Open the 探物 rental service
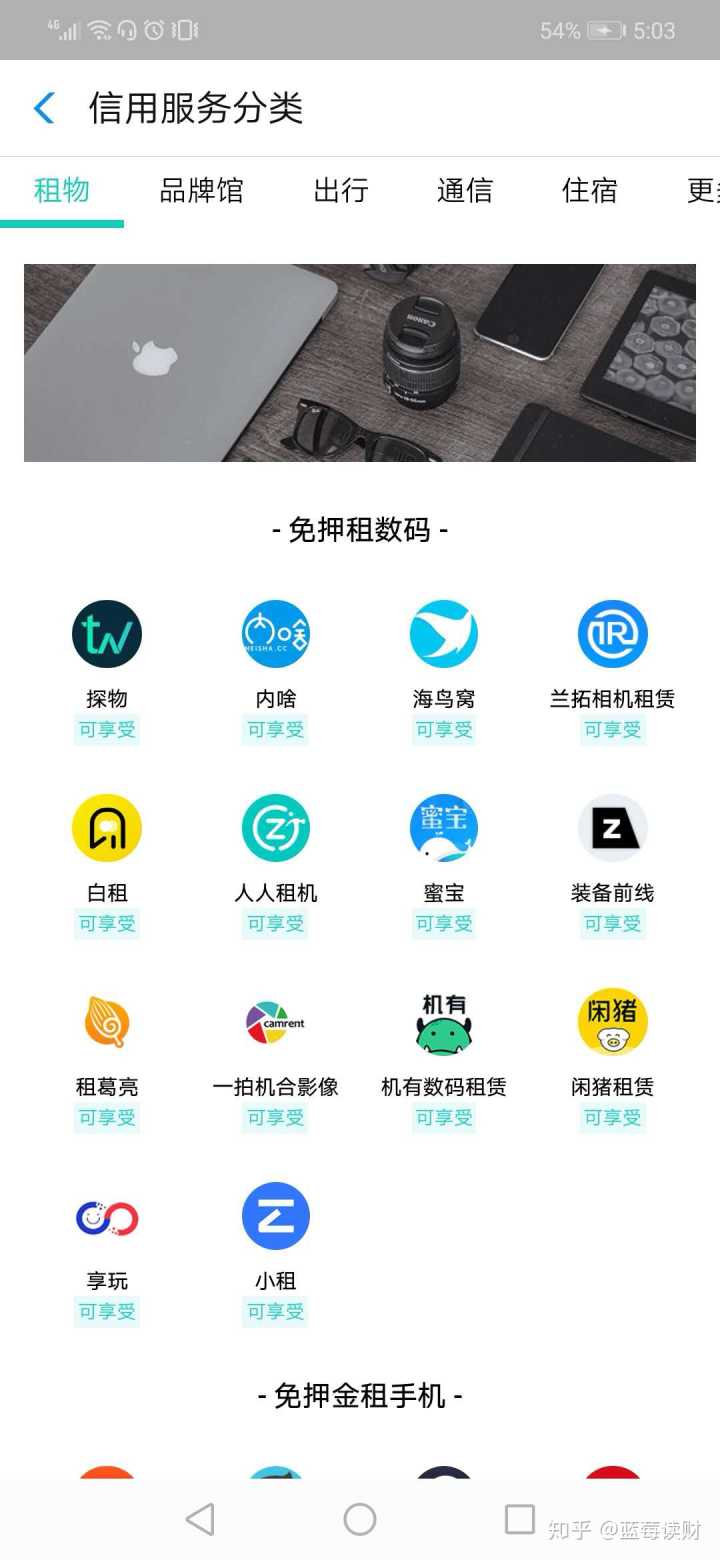Screen dimensions: 720x1560 coord(107,635)
